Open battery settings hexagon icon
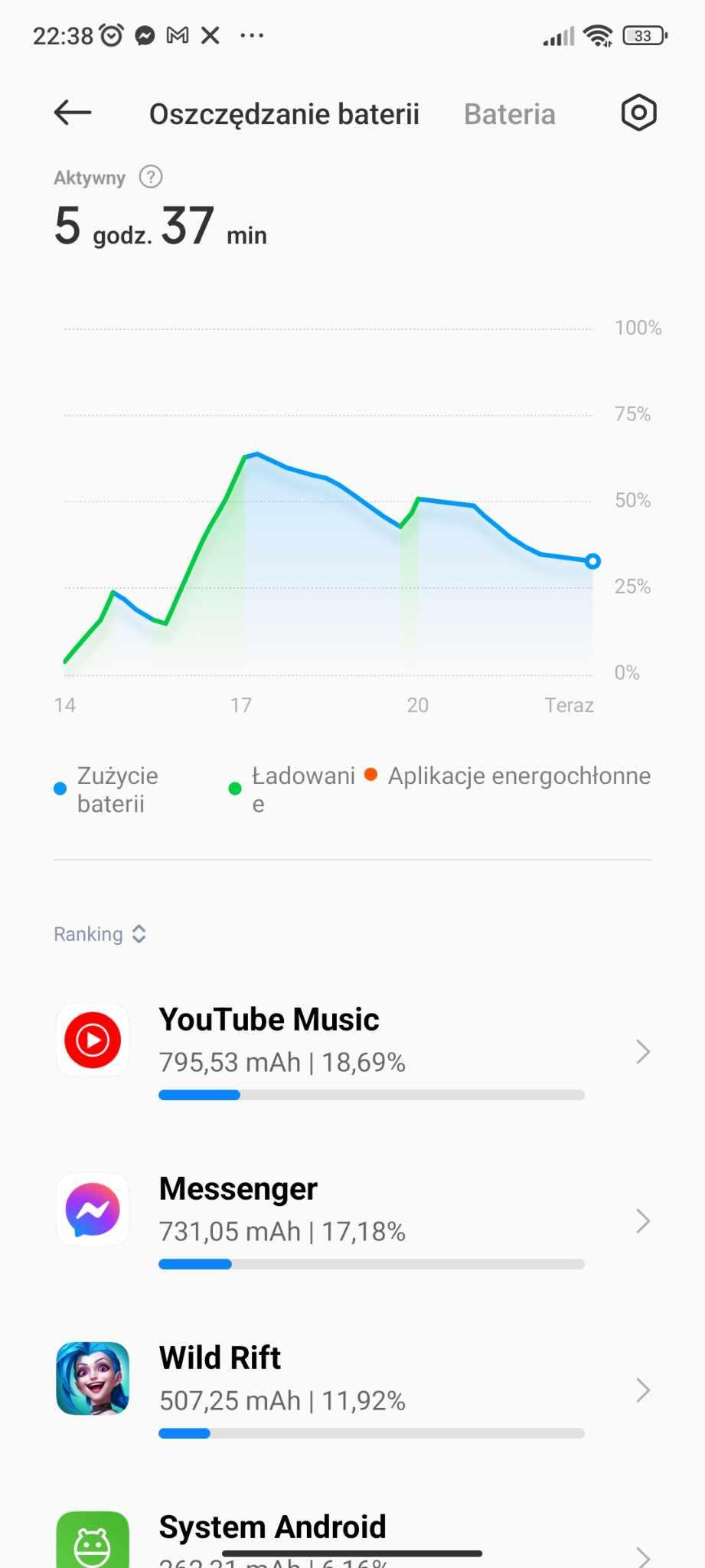This screenshot has height=1568, width=705. (638, 113)
